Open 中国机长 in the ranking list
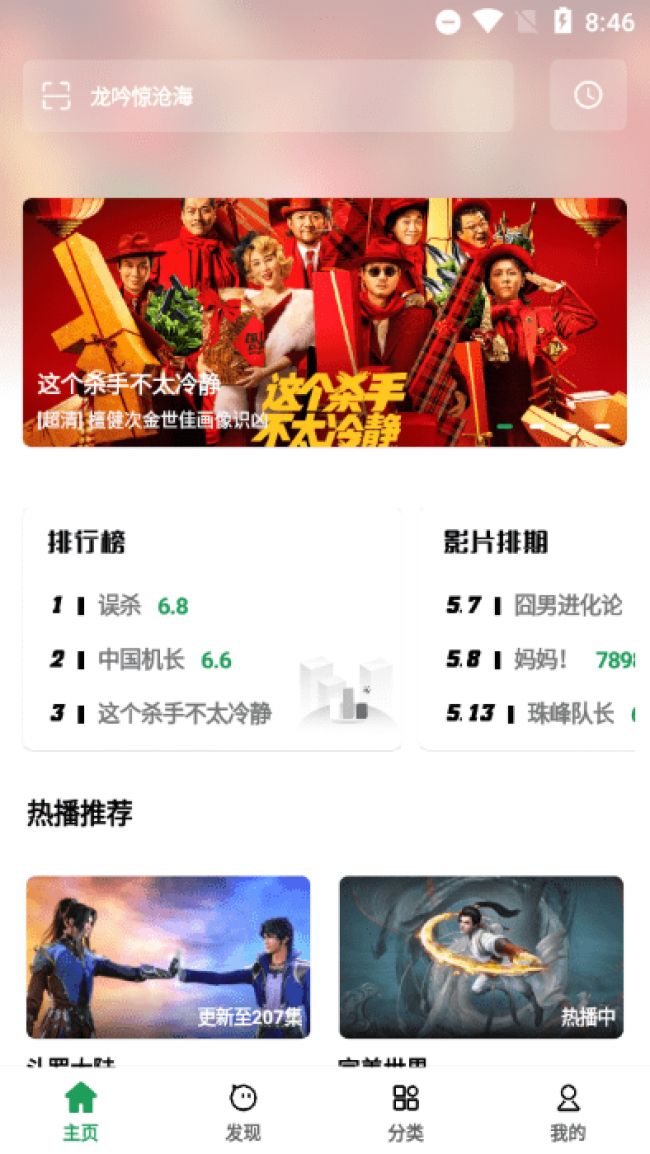The width and height of the screenshot is (650, 1154). 141,659
